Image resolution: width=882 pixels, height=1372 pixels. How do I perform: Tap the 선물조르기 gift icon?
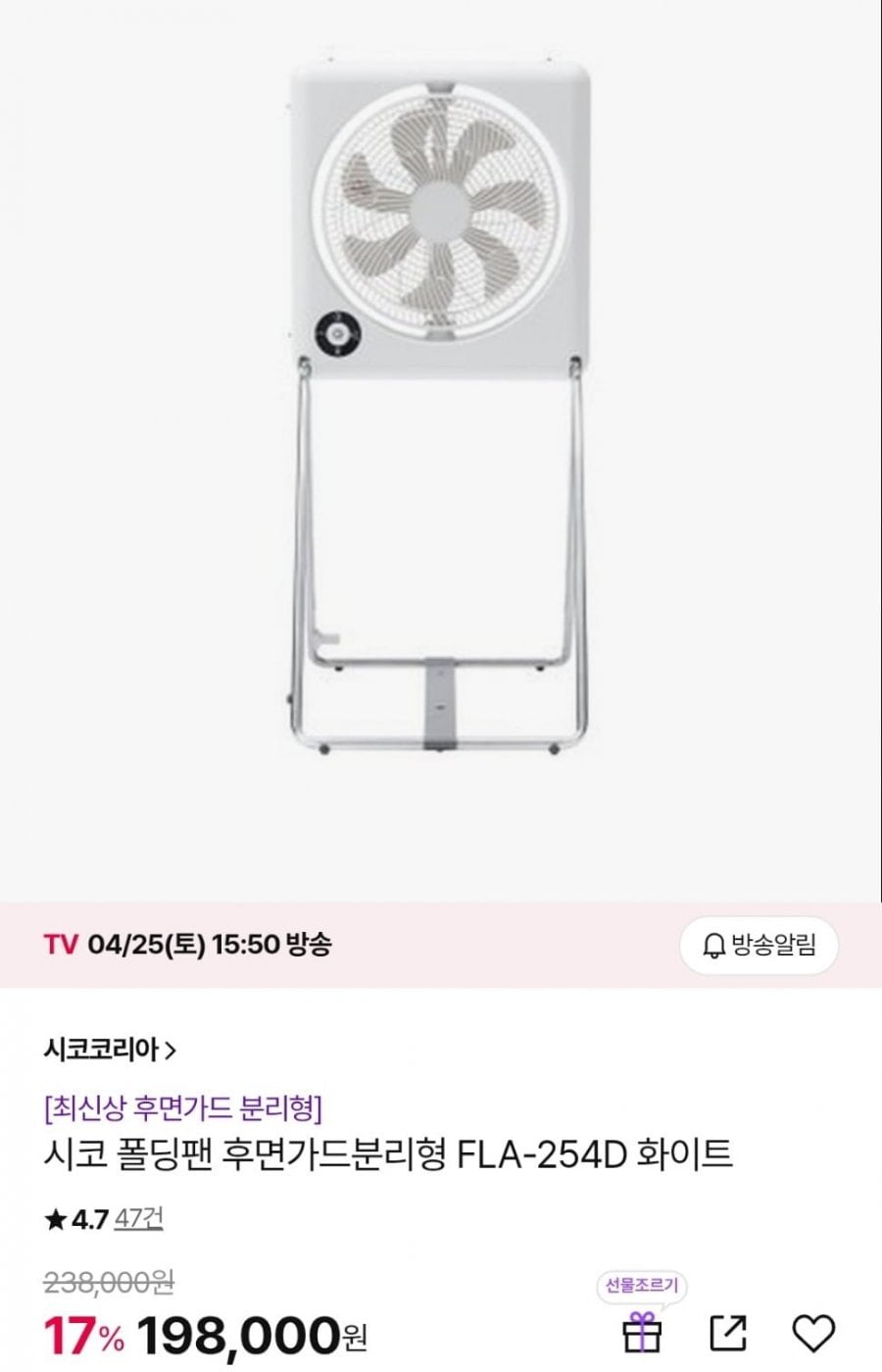click(x=643, y=1332)
